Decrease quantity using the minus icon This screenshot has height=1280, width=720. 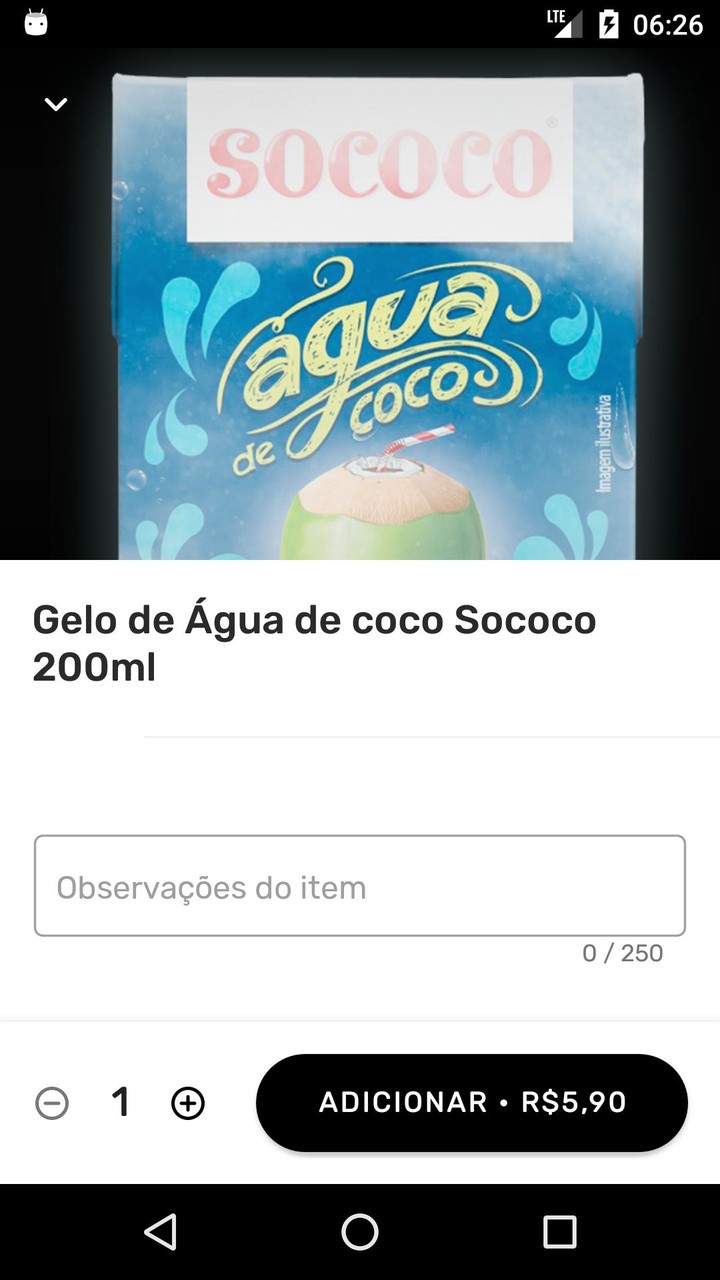[51, 1103]
